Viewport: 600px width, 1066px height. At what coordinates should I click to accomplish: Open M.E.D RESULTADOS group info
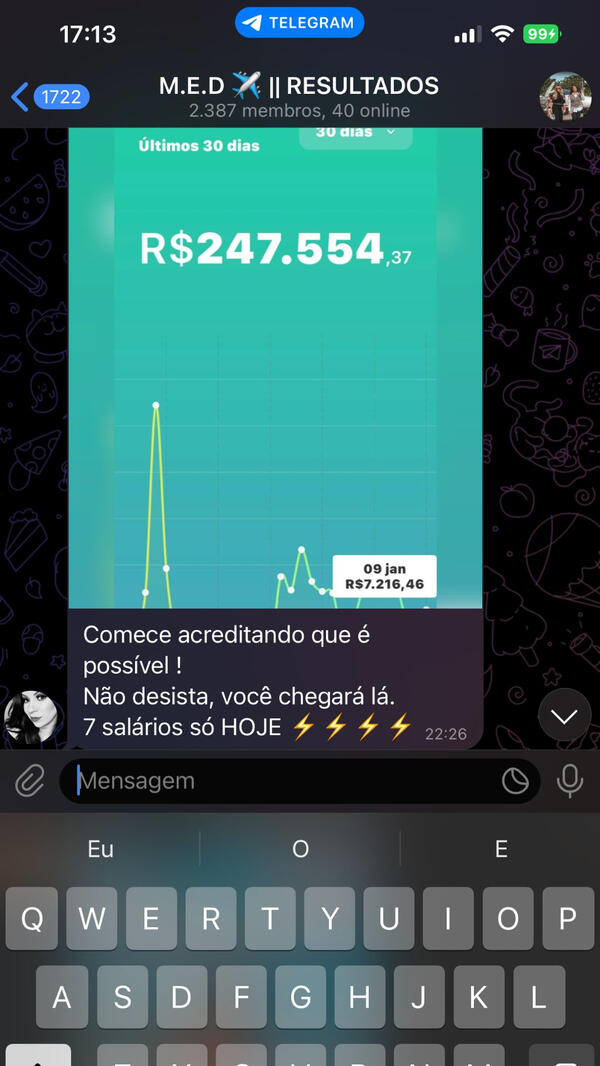click(x=298, y=96)
